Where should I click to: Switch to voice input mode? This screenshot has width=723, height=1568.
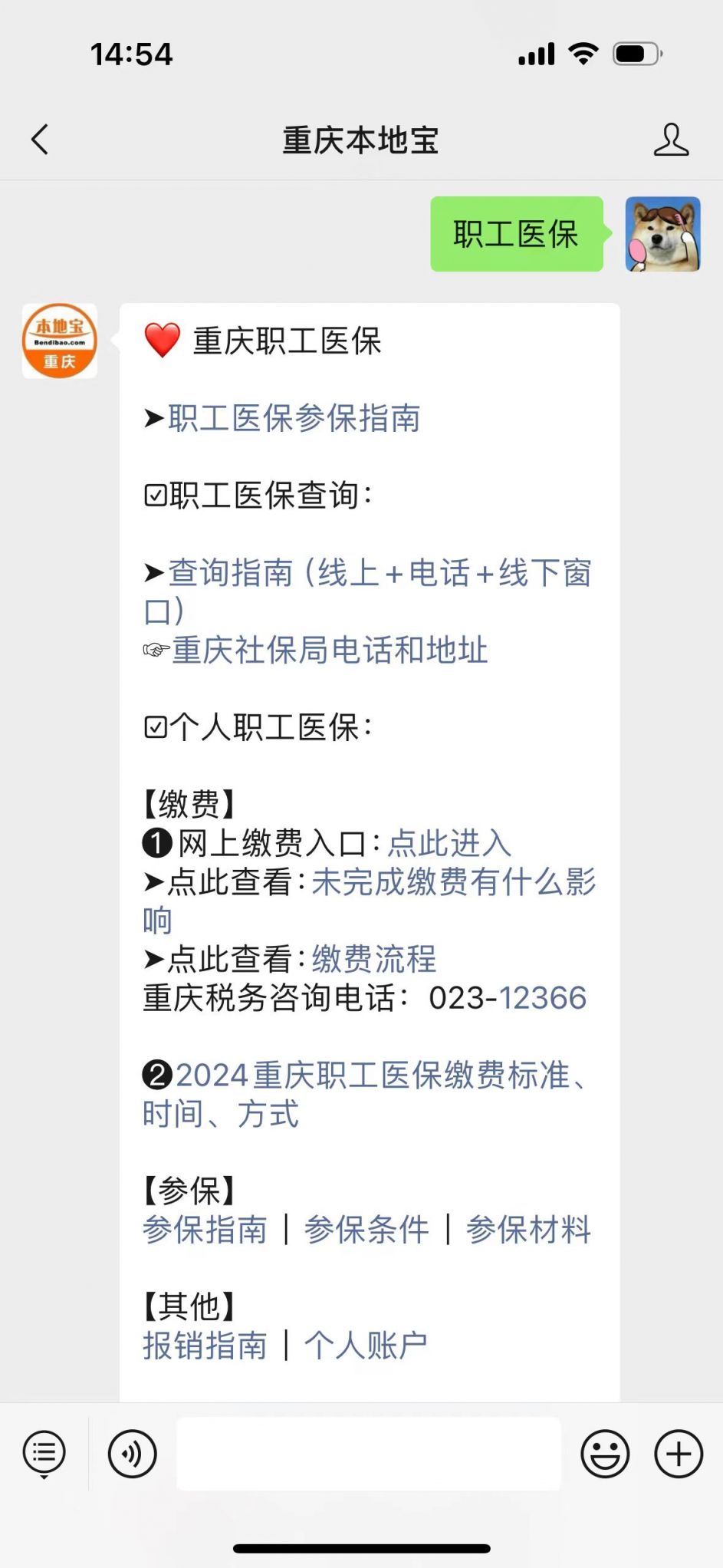click(x=132, y=1453)
